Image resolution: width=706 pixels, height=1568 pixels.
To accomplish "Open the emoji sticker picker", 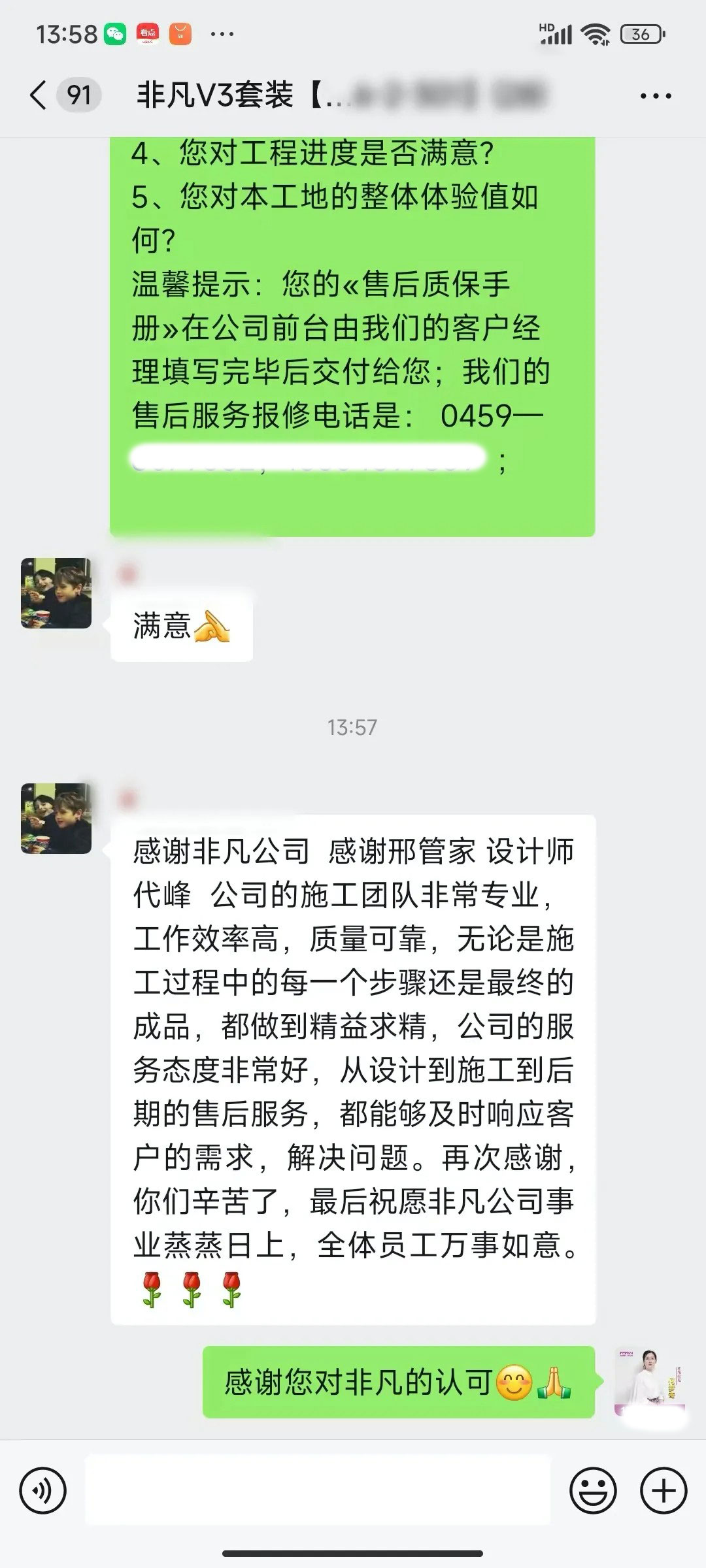I will [593, 1491].
